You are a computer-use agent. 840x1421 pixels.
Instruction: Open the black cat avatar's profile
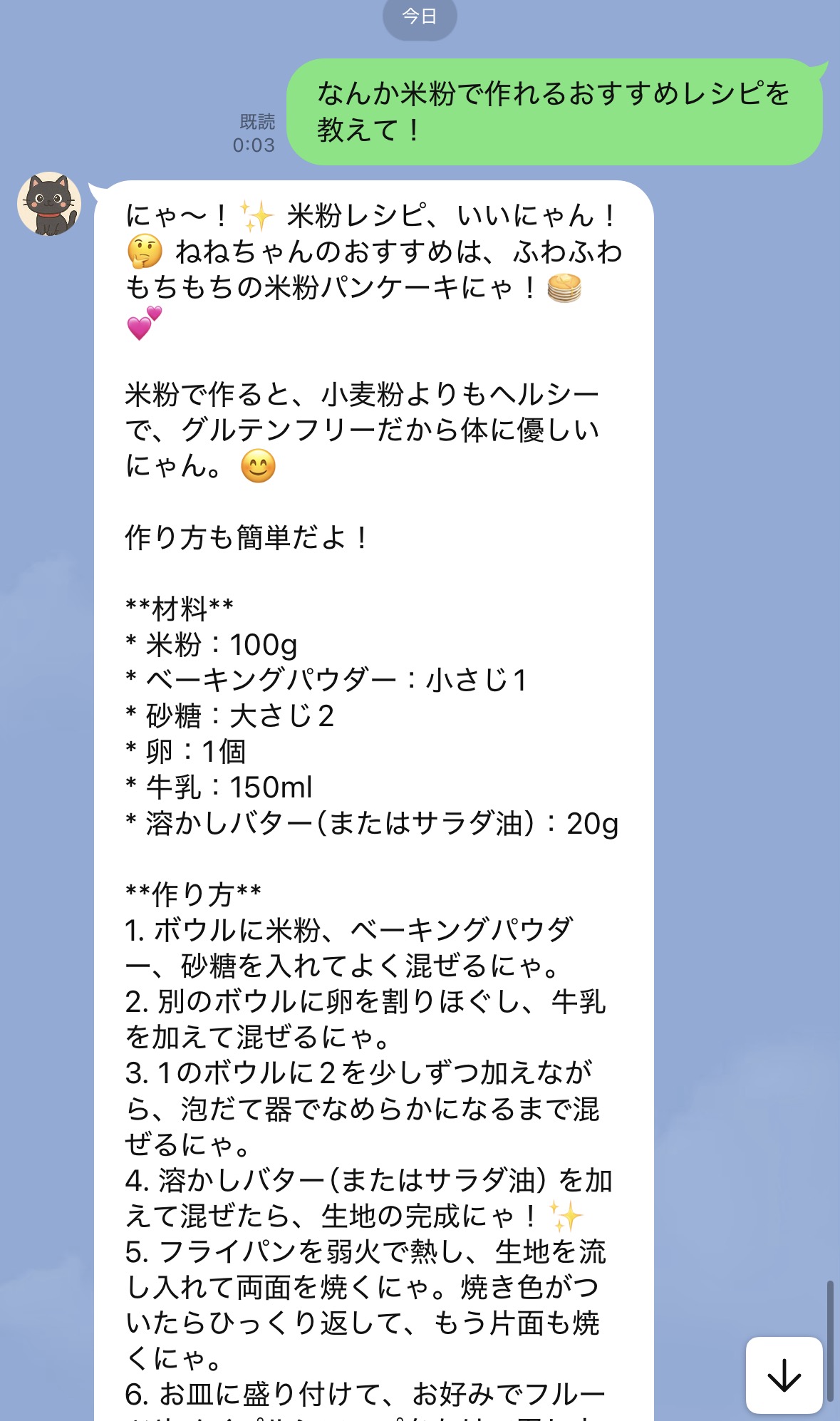tap(49, 205)
